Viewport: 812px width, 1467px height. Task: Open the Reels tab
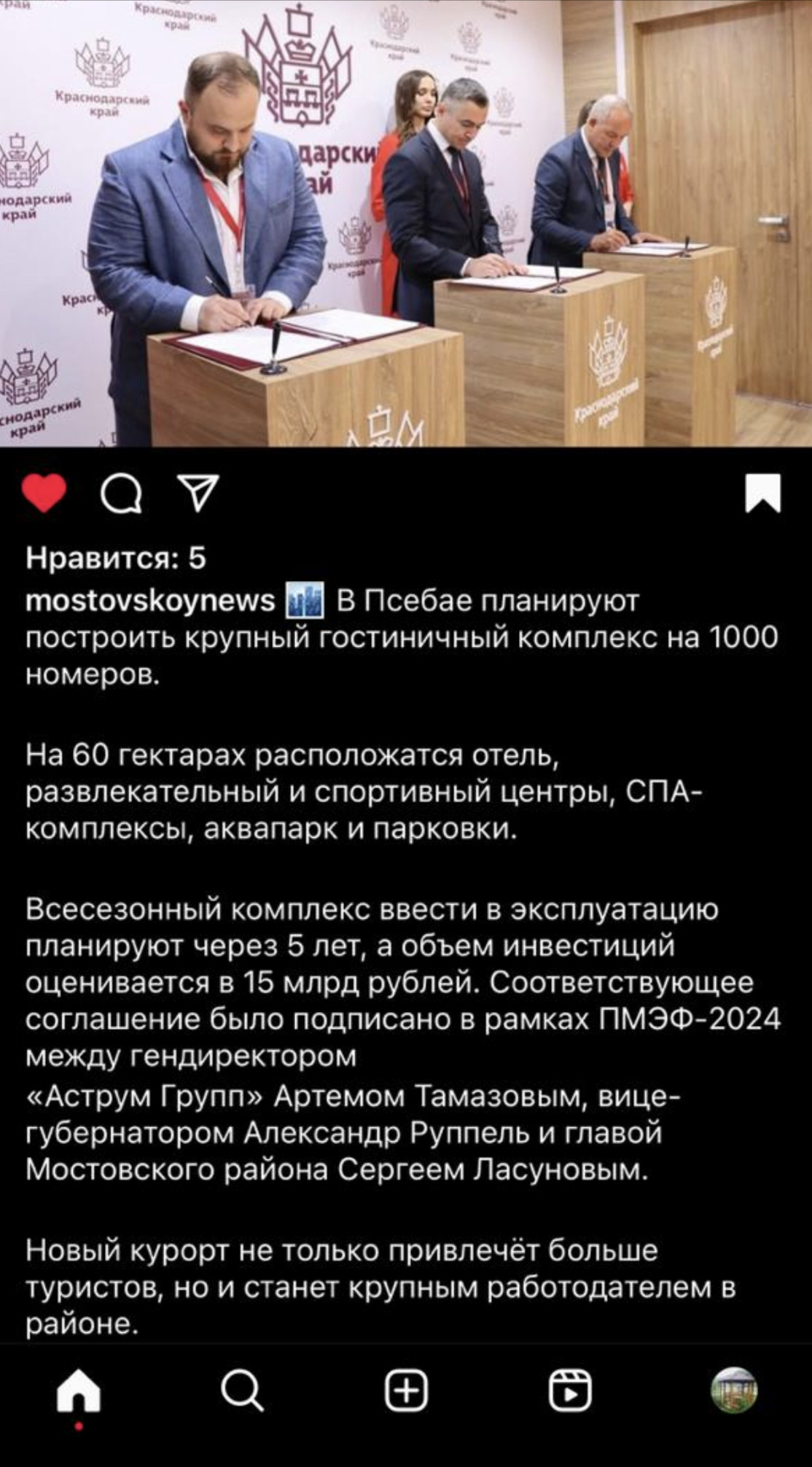pos(569,1389)
